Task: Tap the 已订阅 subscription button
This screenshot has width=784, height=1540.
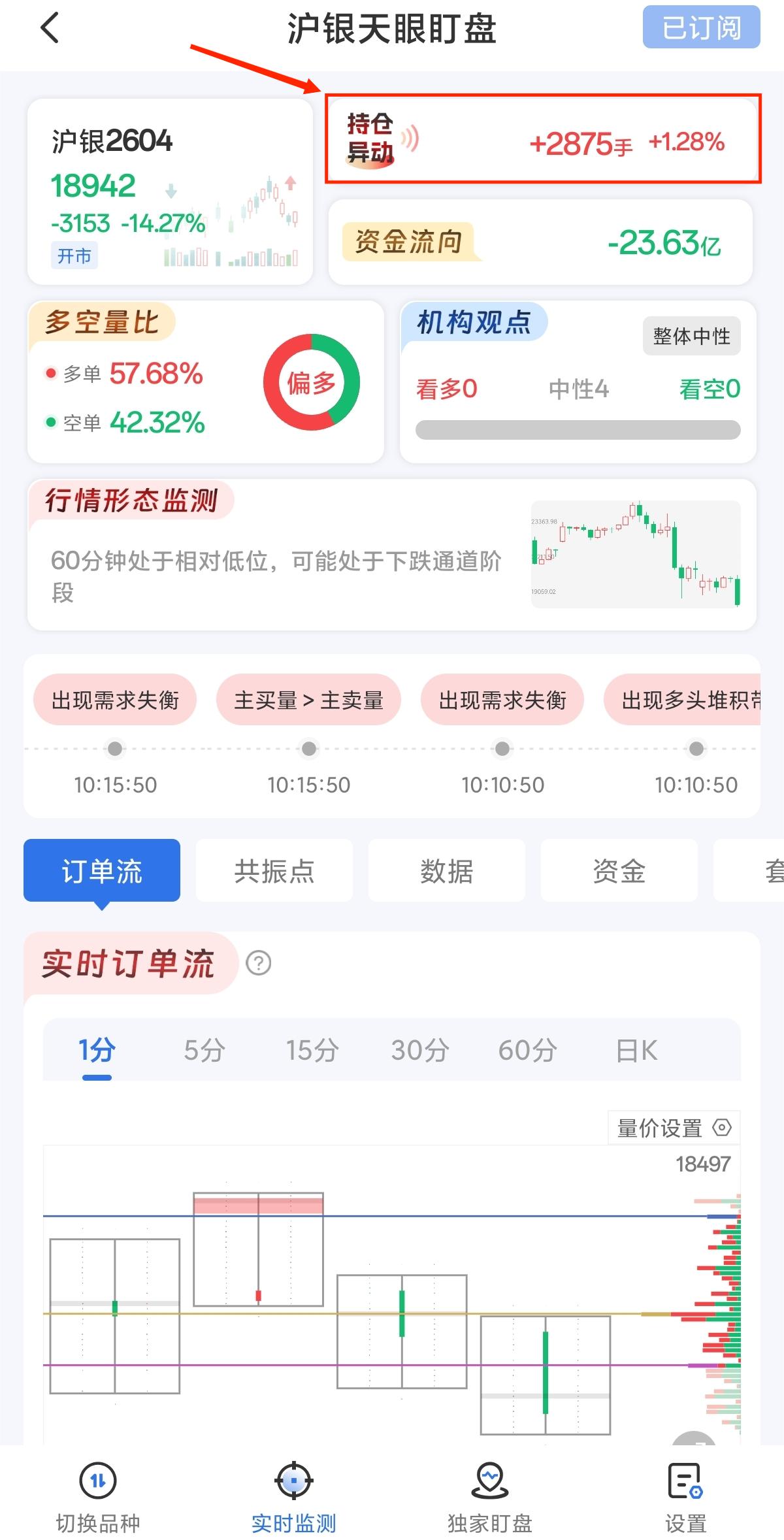Action: (700, 27)
